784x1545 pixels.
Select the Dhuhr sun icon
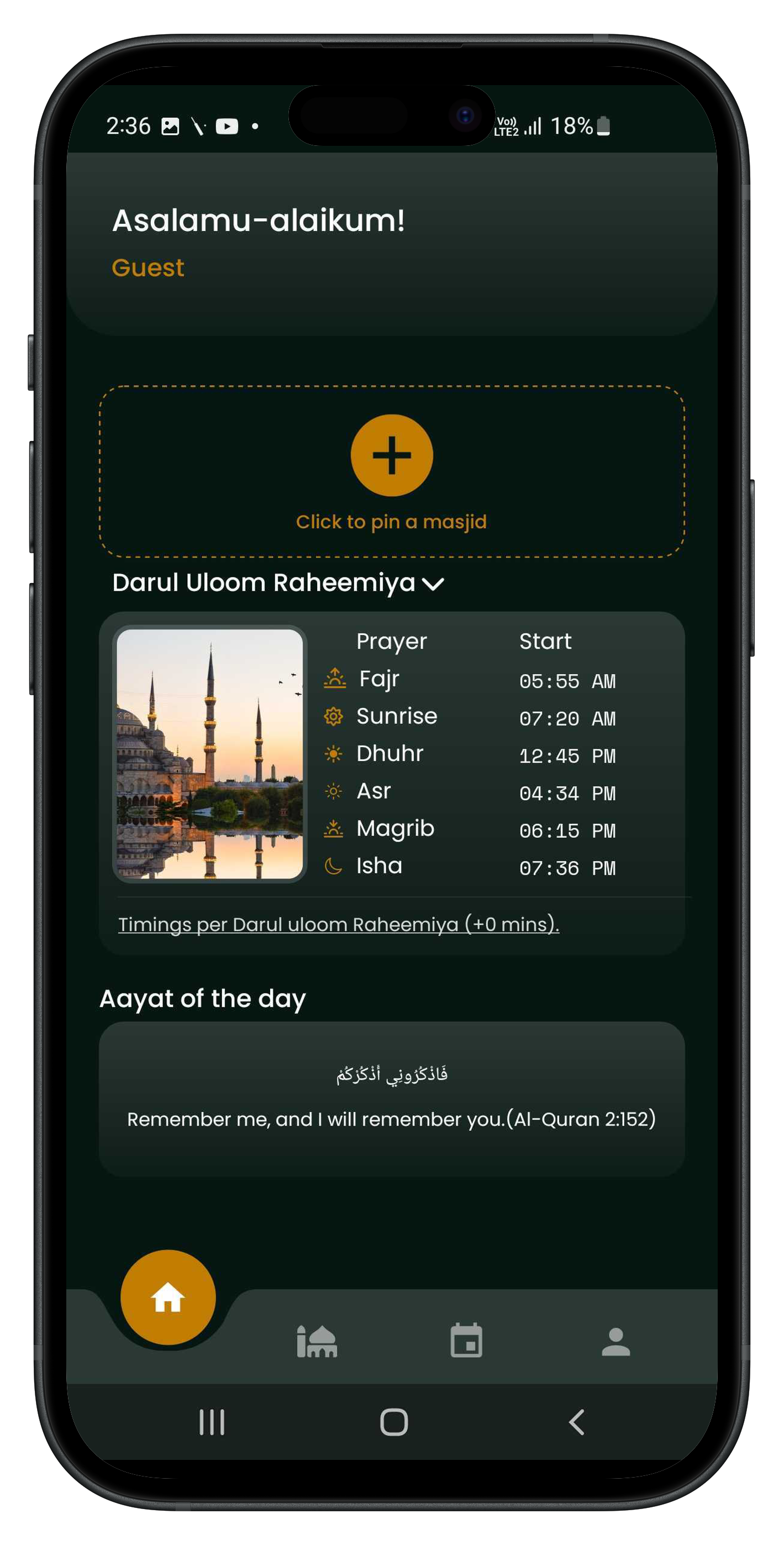(x=334, y=753)
